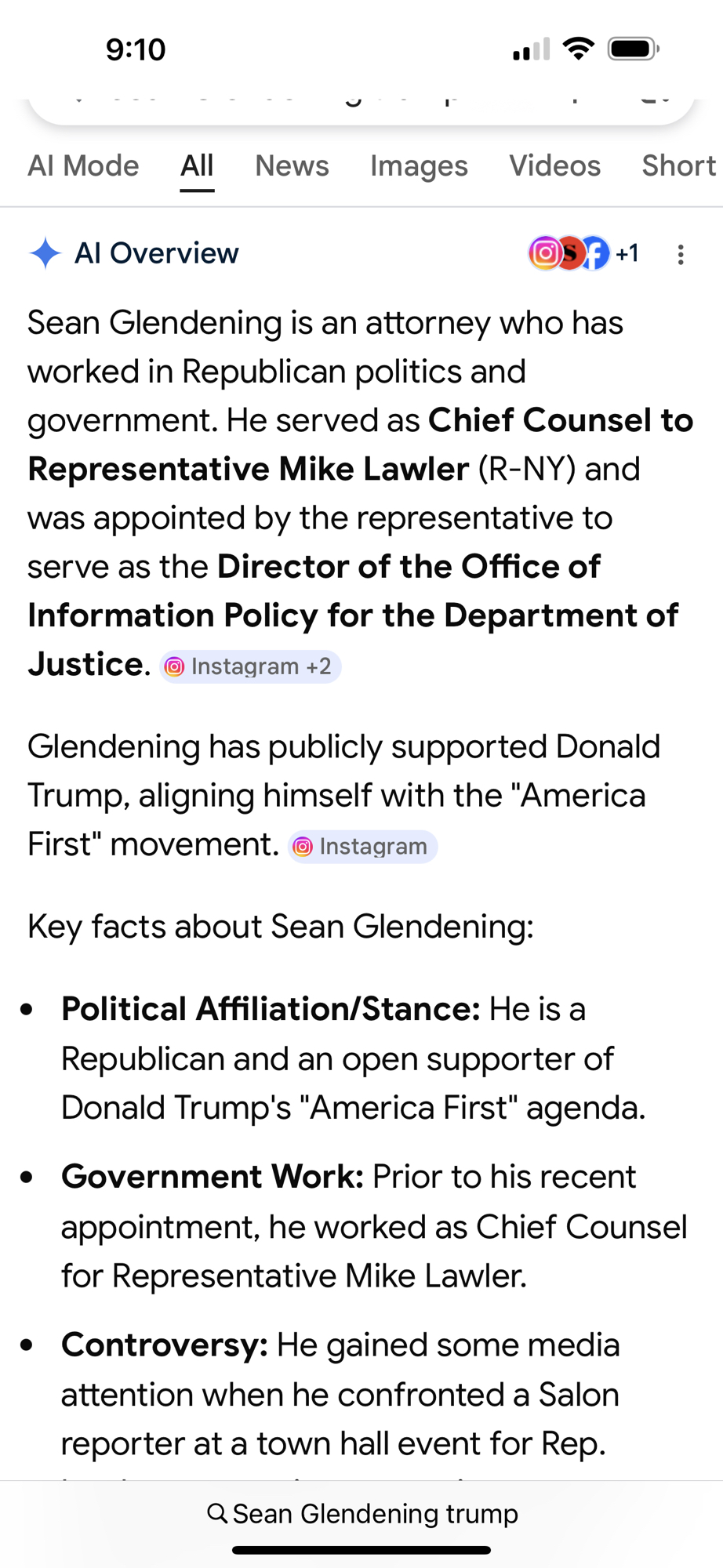723x1568 pixels.
Task: Open the Instagram source chip after America First
Action: point(362,847)
